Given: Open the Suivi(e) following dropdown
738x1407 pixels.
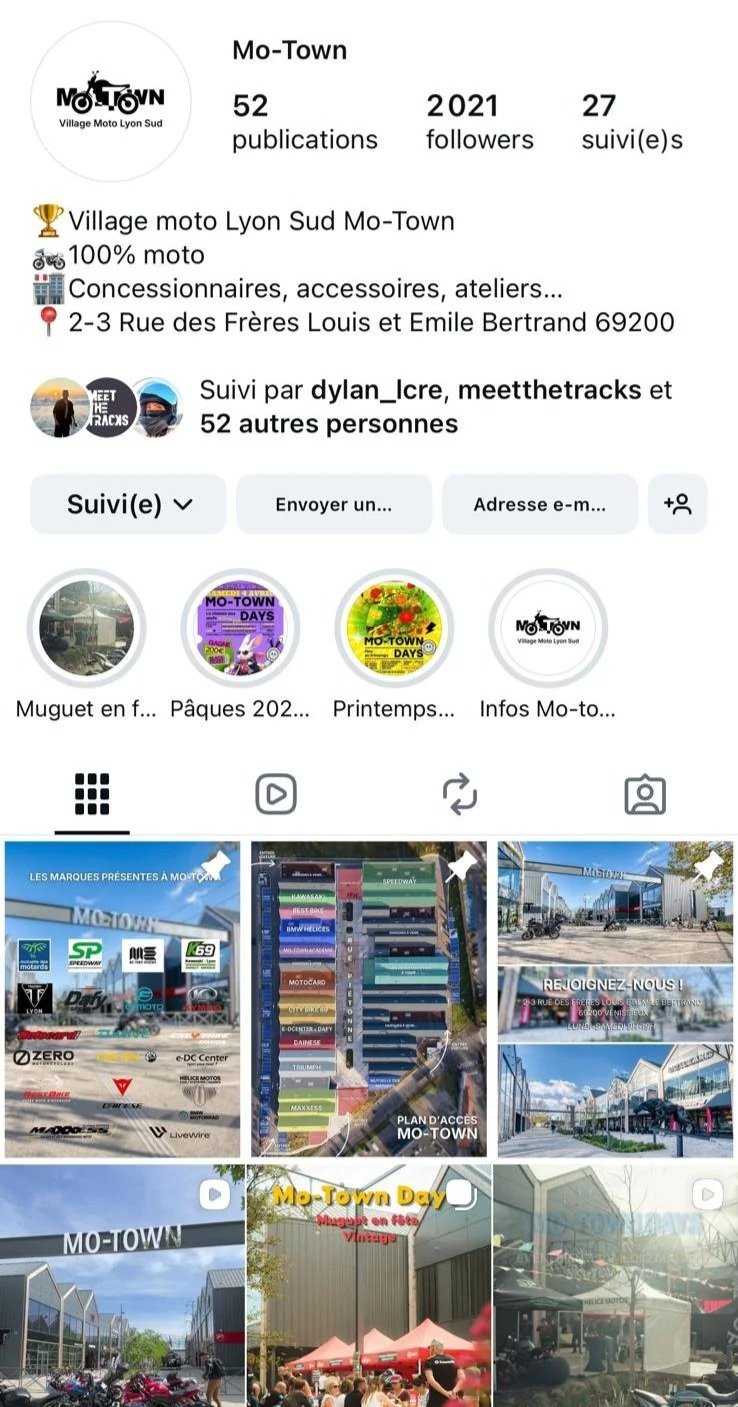Looking at the screenshot, I should coord(128,504).
